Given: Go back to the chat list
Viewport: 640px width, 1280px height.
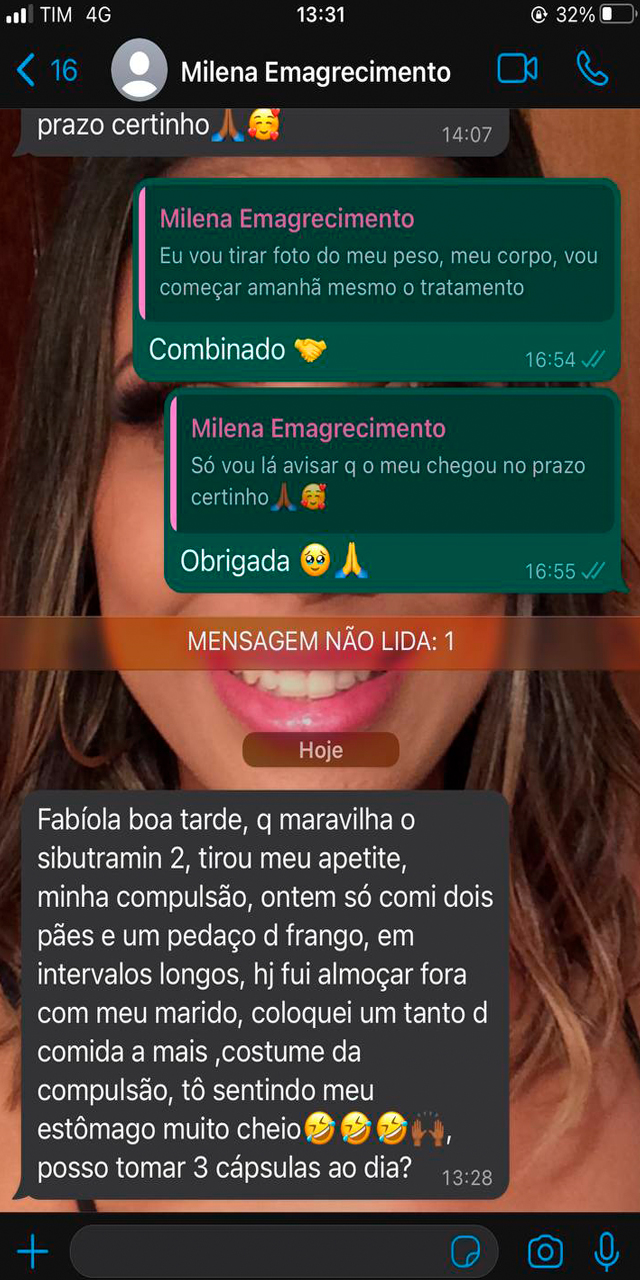Looking at the screenshot, I should coord(45,70).
